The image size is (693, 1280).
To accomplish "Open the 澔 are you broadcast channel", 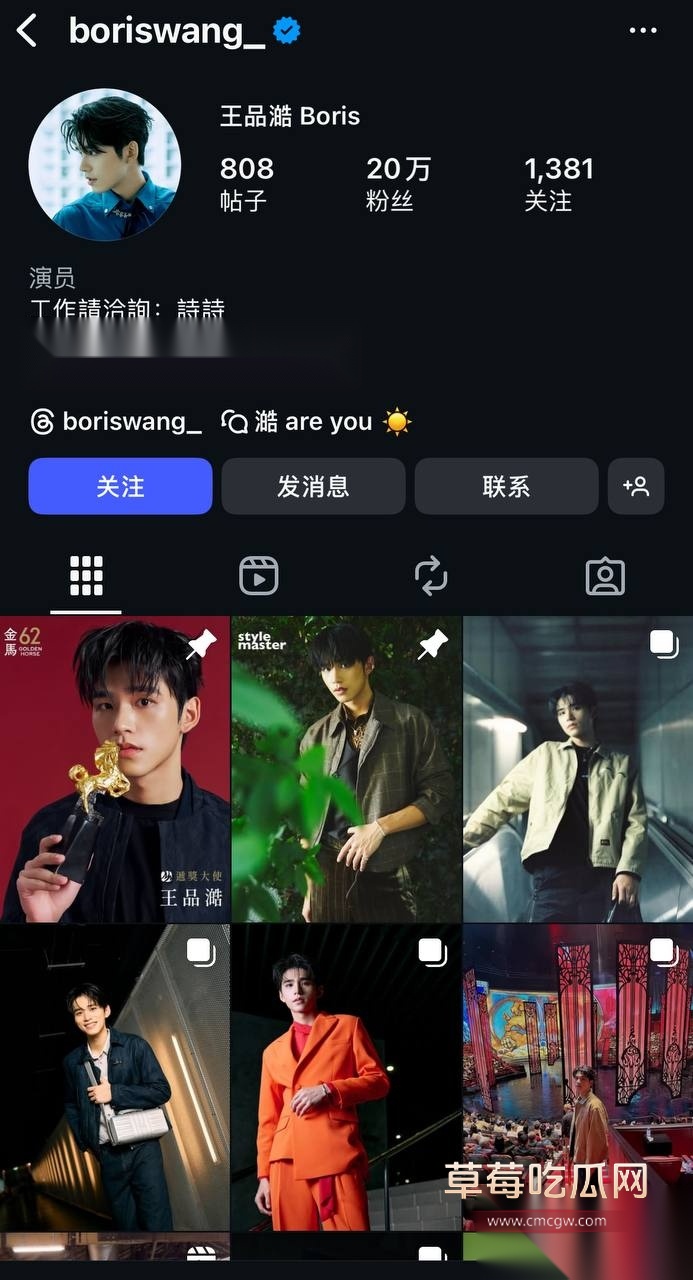I will tap(315, 422).
